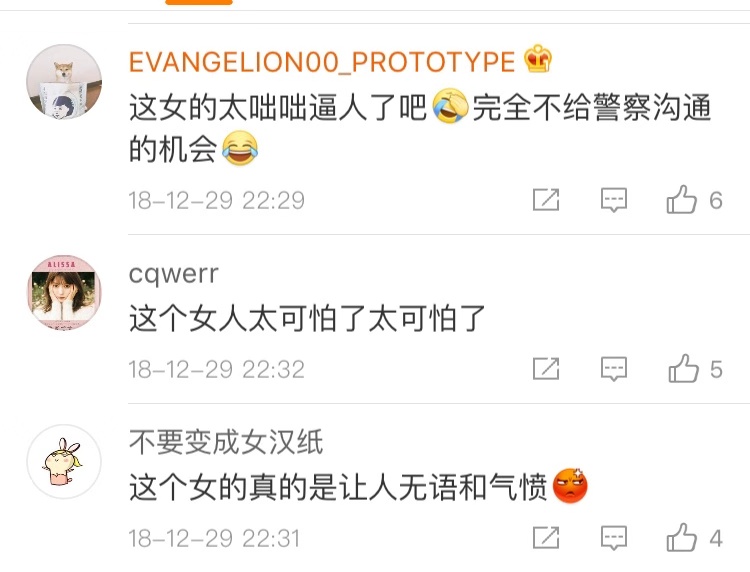This screenshot has height=572, width=750.
Task: Reply to EVANGELION00_PROTOTYPE's comment
Action: 614,200
